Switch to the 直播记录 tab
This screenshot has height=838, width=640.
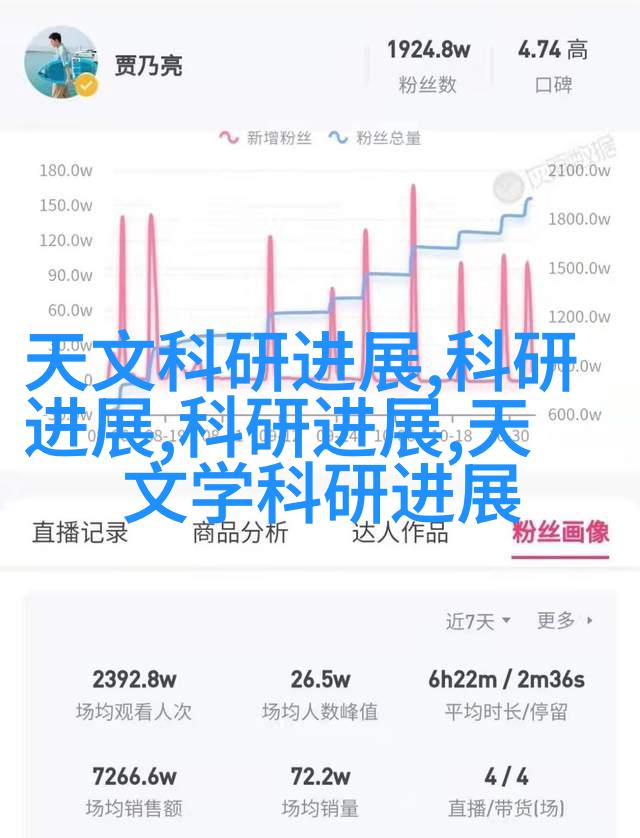[x=80, y=532]
